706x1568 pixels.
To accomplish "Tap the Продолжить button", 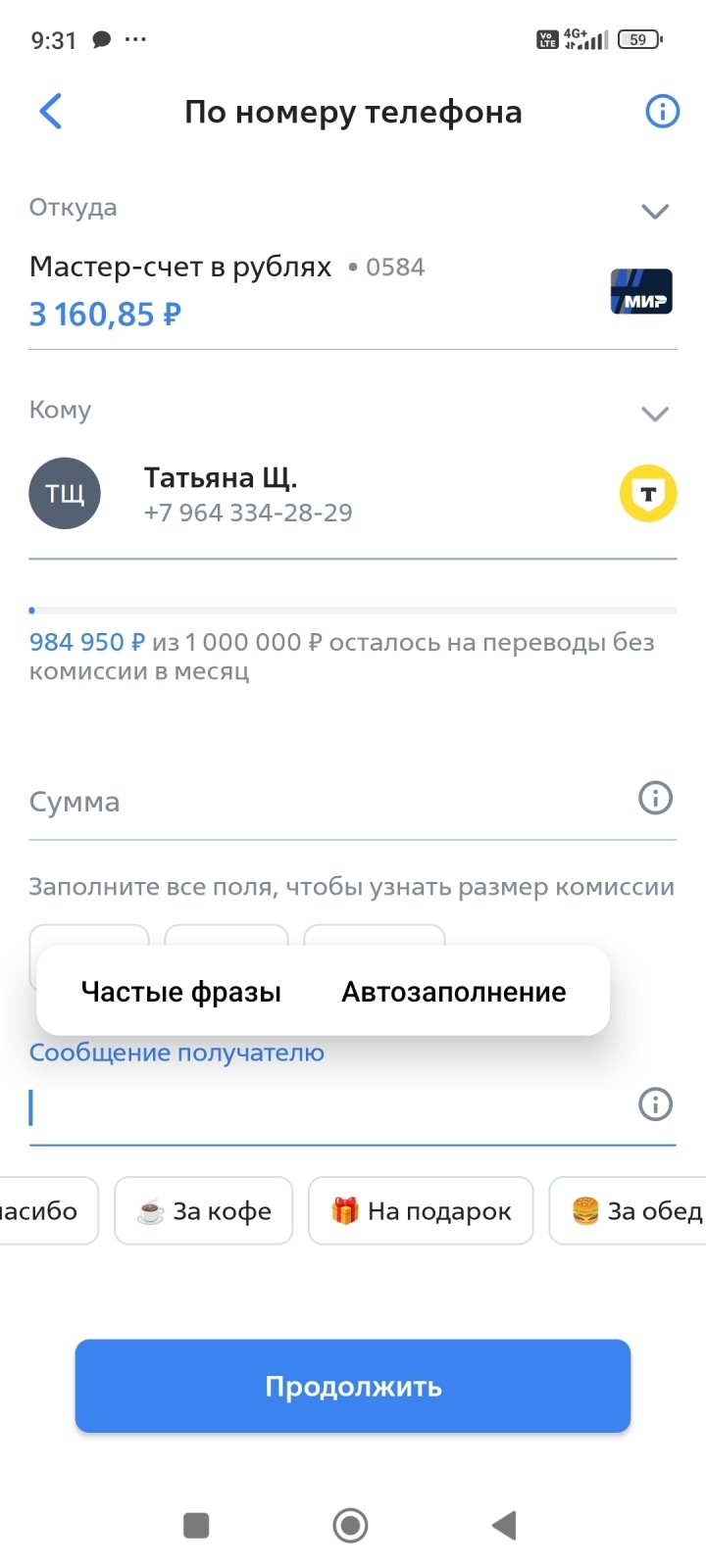I will [x=353, y=1386].
